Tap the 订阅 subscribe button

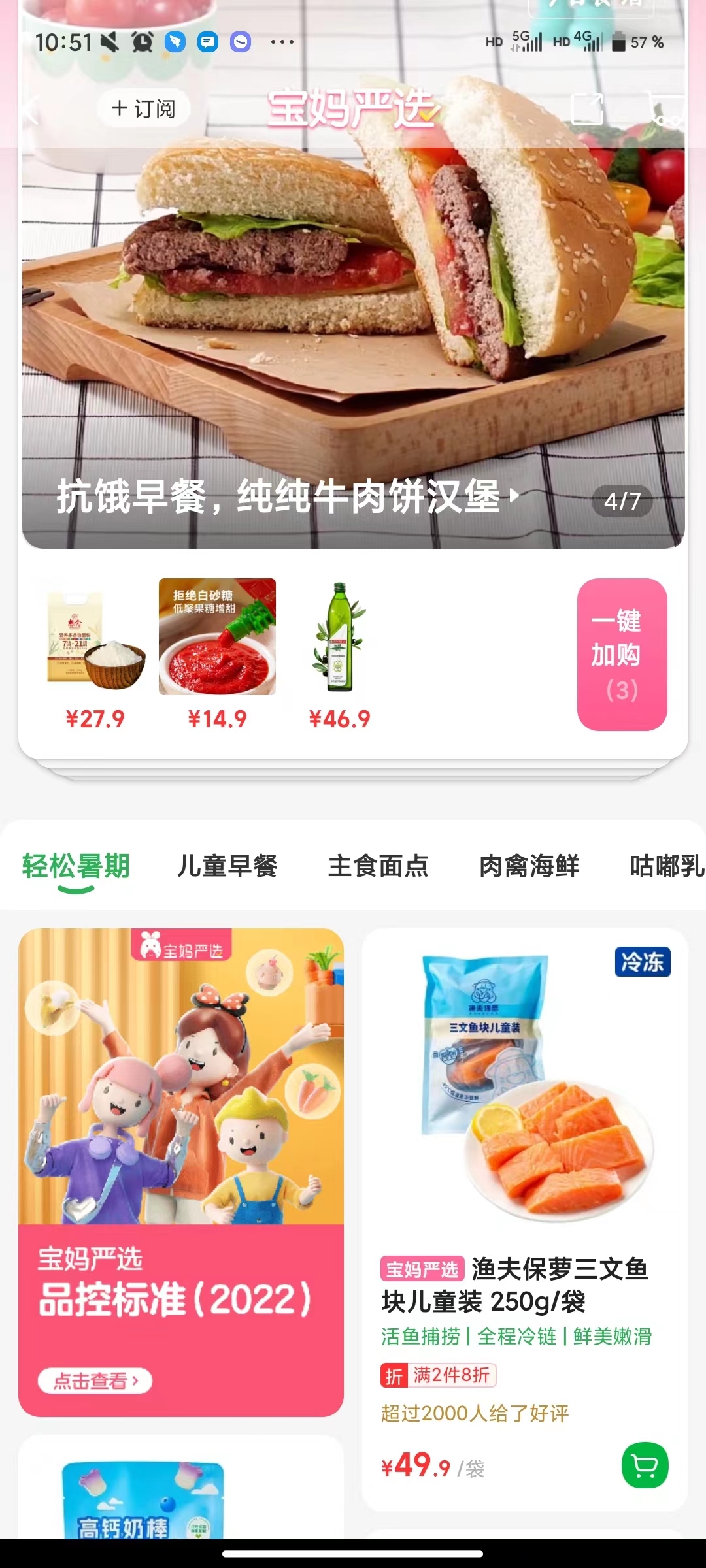tap(144, 108)
